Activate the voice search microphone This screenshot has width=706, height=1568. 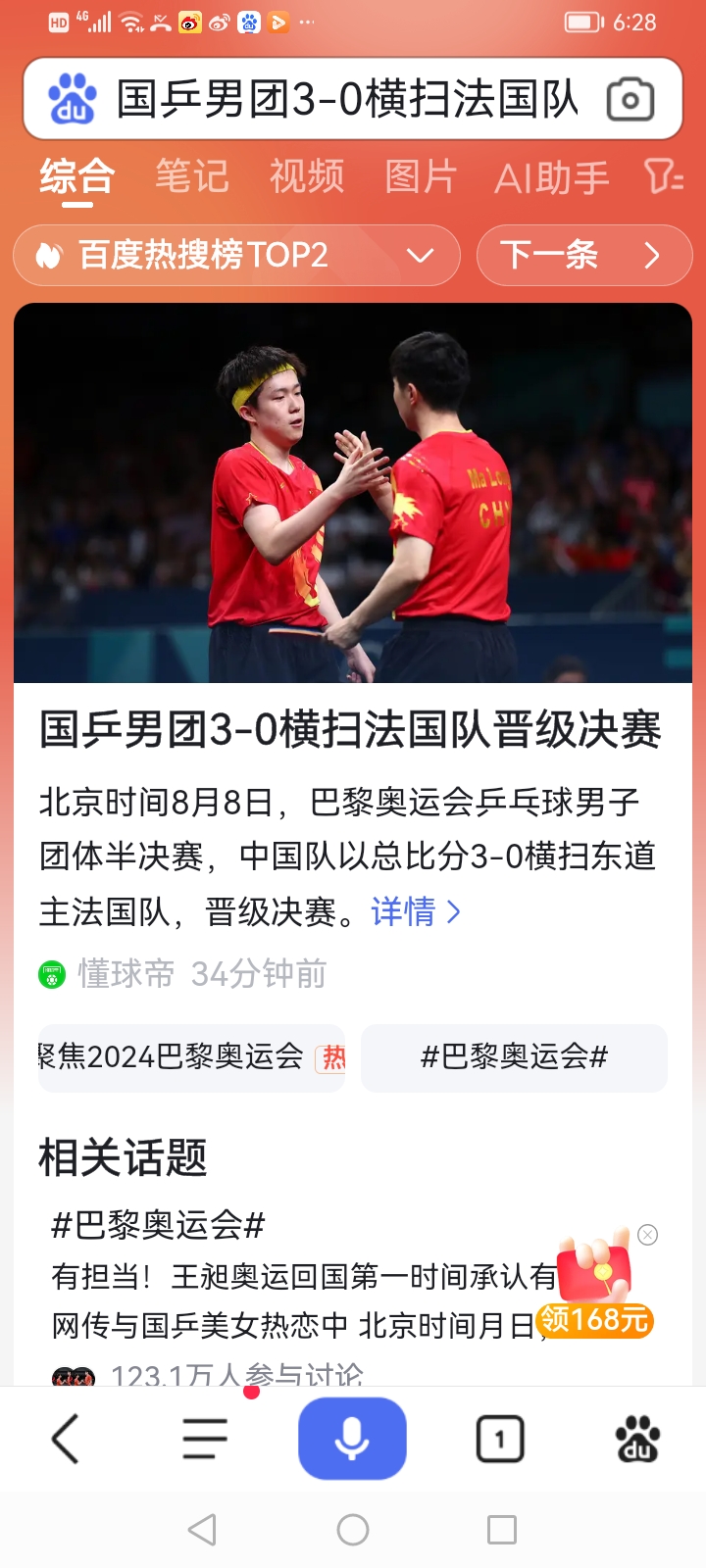352,1437
